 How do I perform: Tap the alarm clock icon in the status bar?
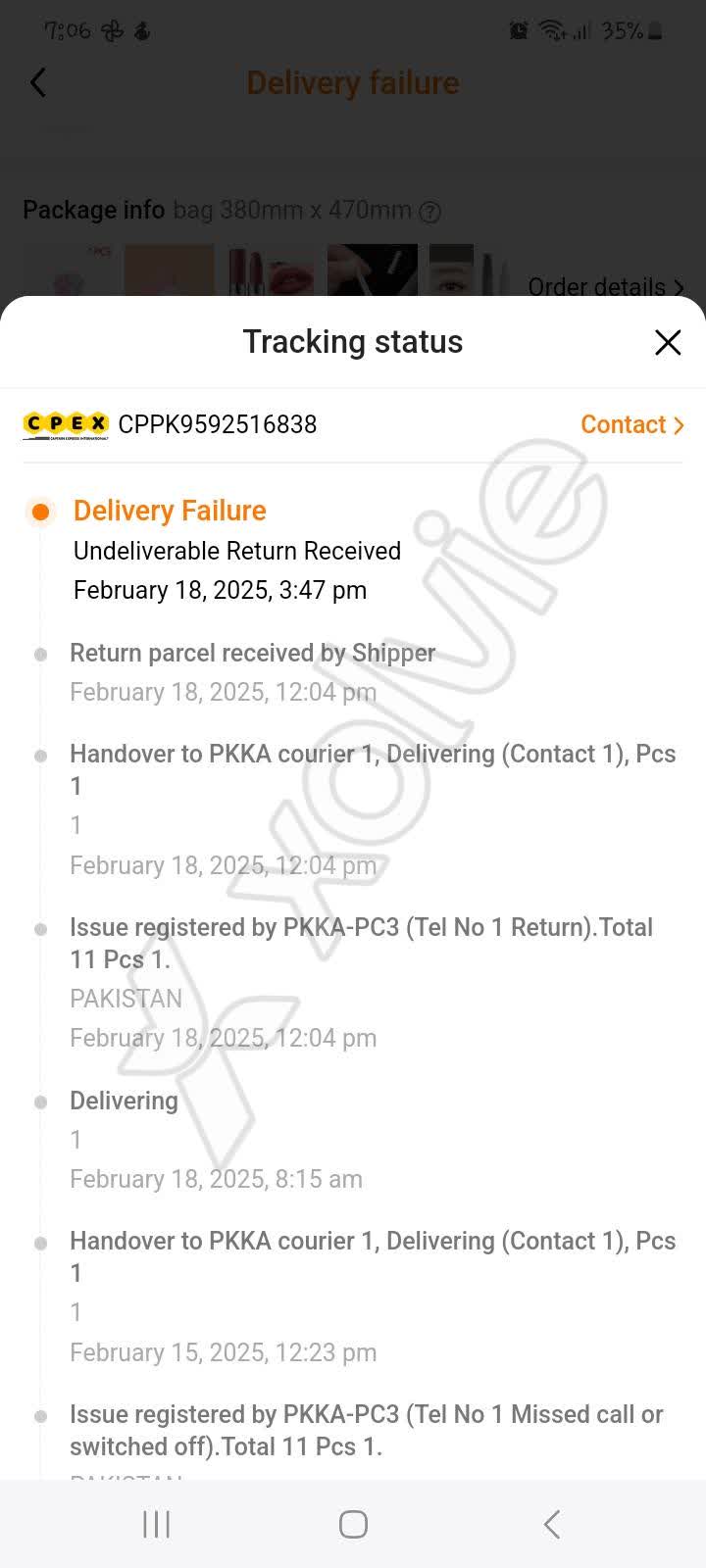coord(518,30)
